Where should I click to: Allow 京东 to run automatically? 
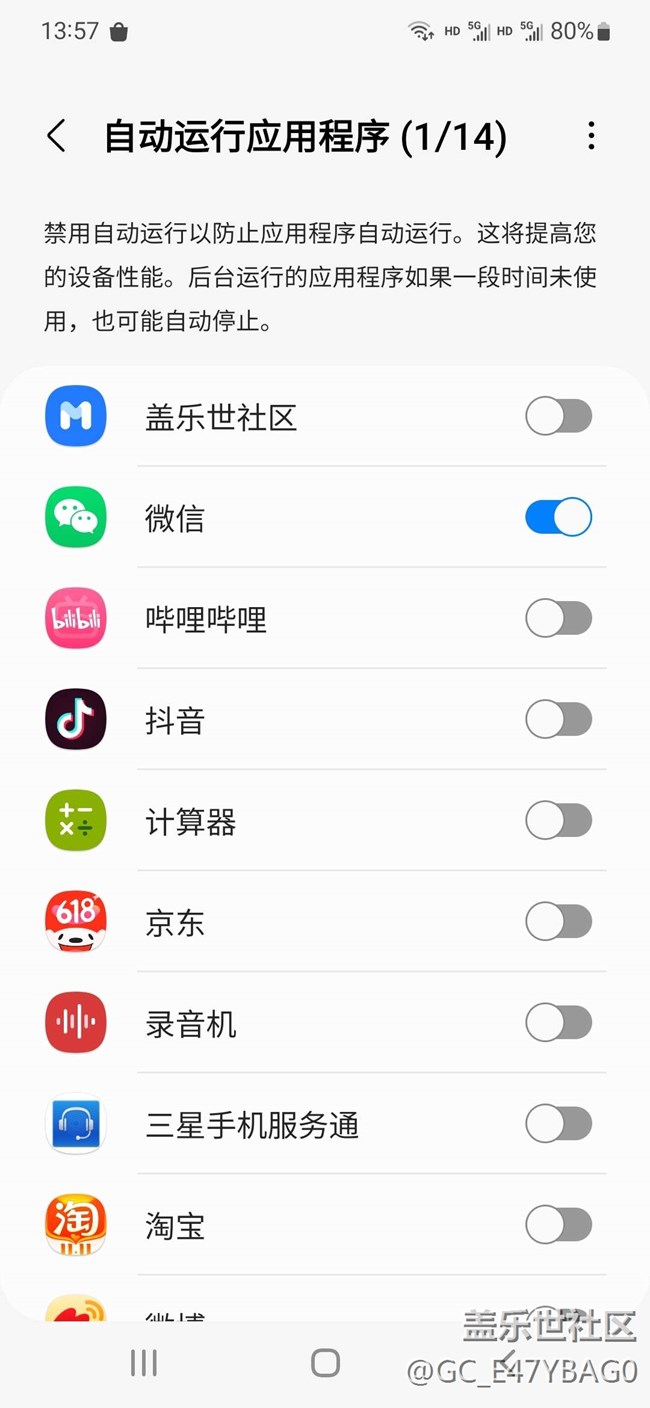tap(558, 922)
